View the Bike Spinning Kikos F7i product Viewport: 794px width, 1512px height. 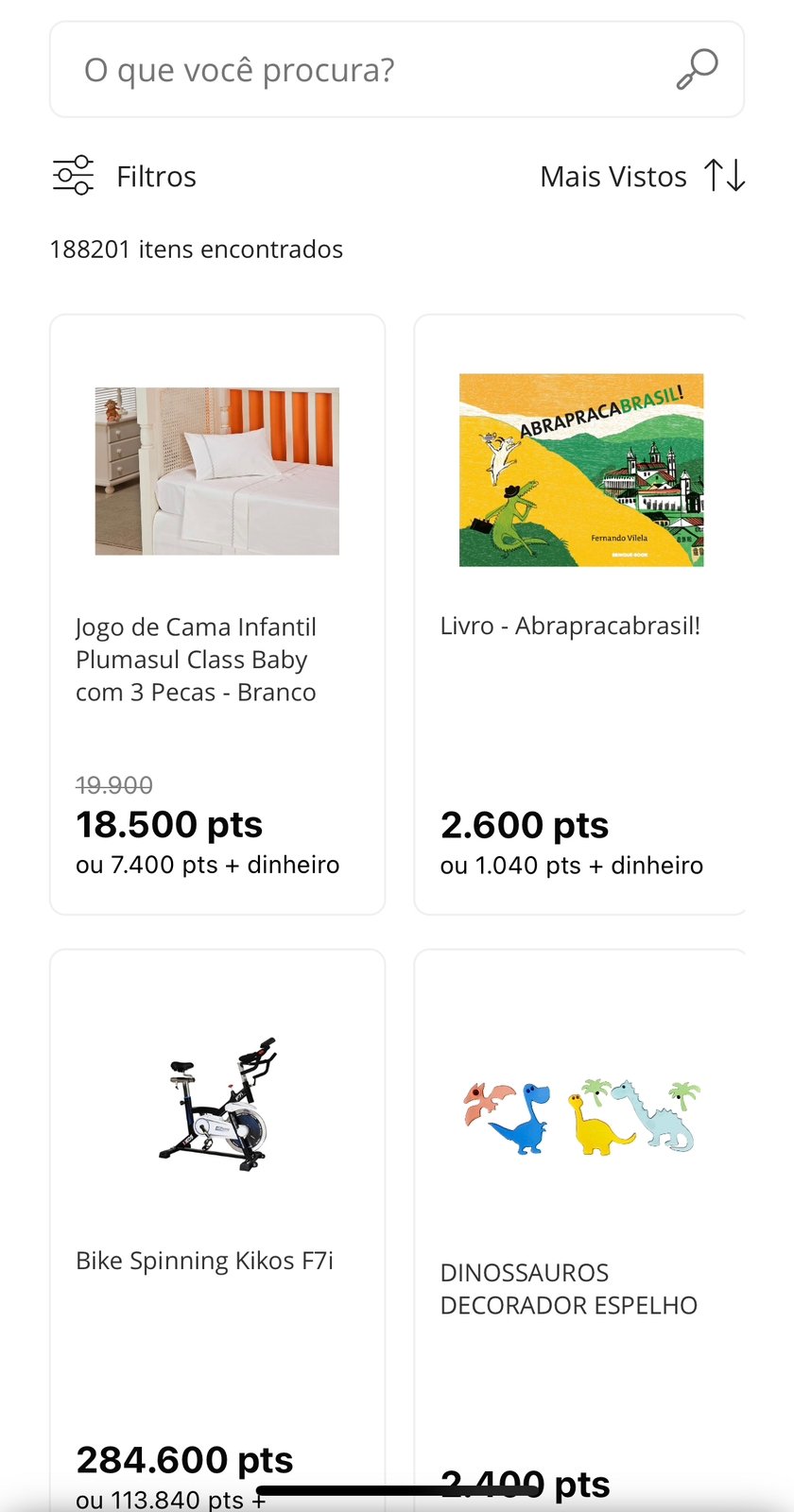click(217, 1228)
